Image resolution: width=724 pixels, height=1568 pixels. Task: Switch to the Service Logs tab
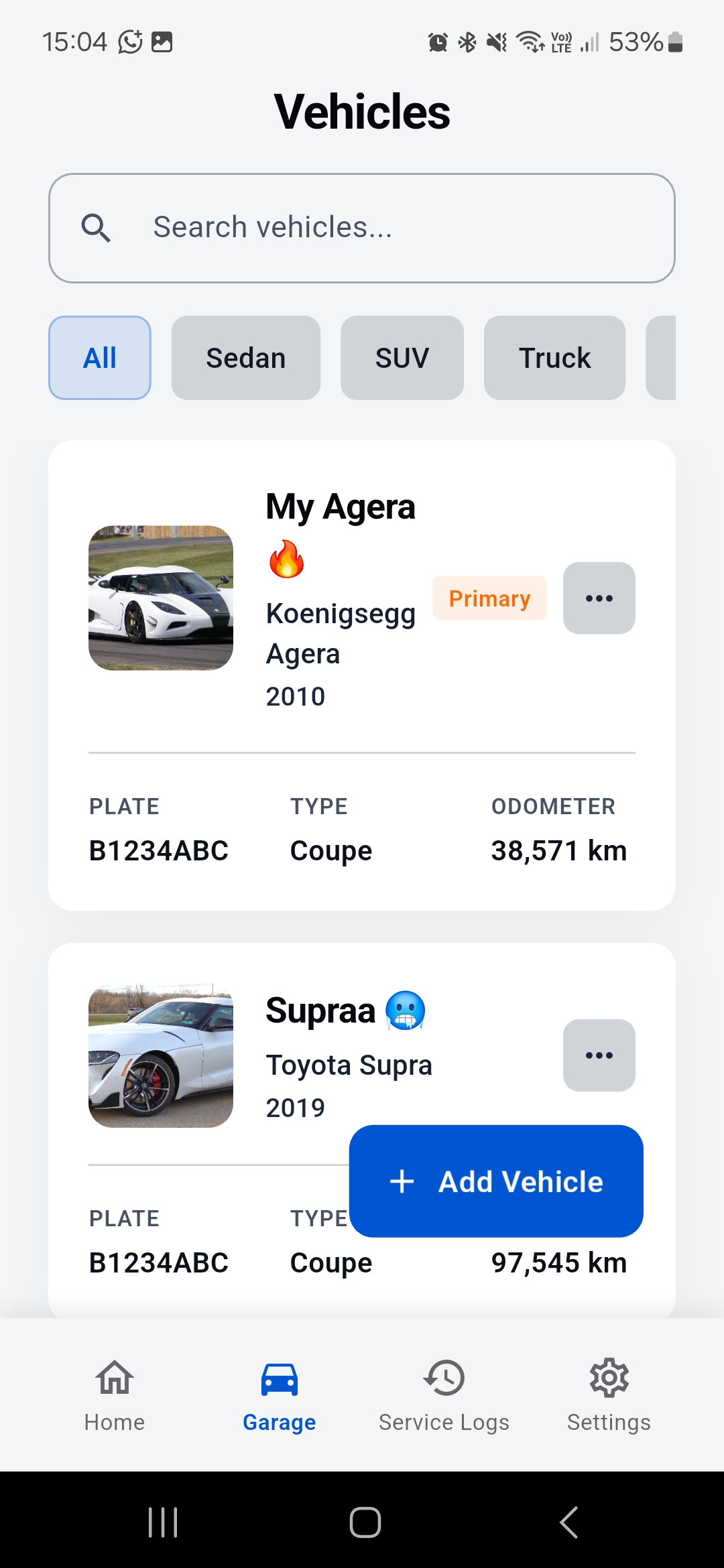click(443, 1400)
